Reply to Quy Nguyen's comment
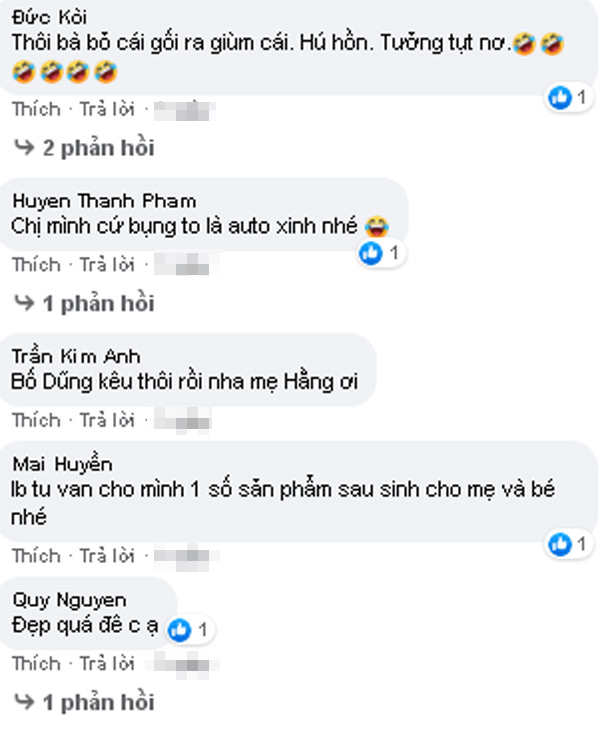 pos(106,662)
